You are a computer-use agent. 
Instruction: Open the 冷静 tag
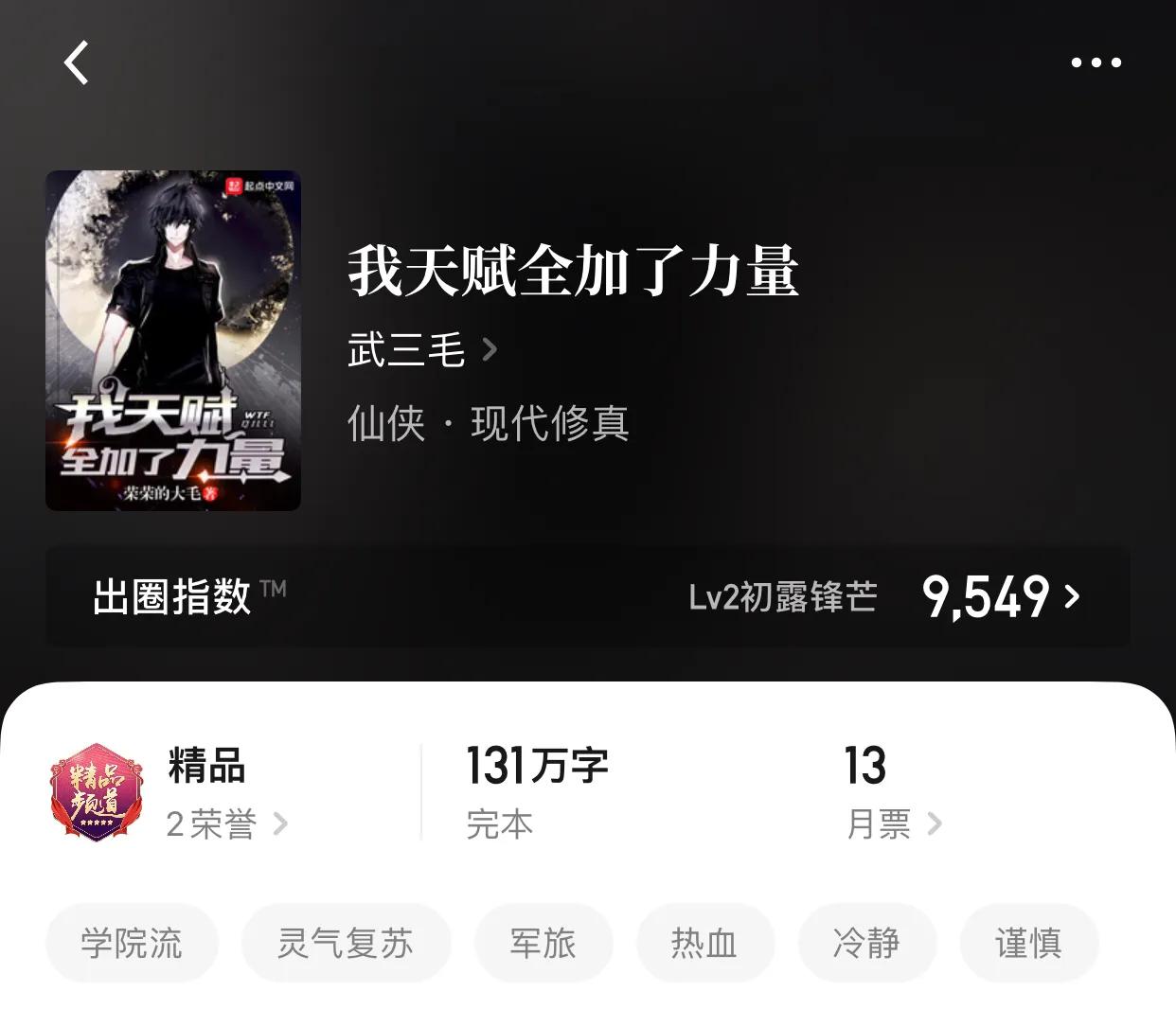click(866, 943)
